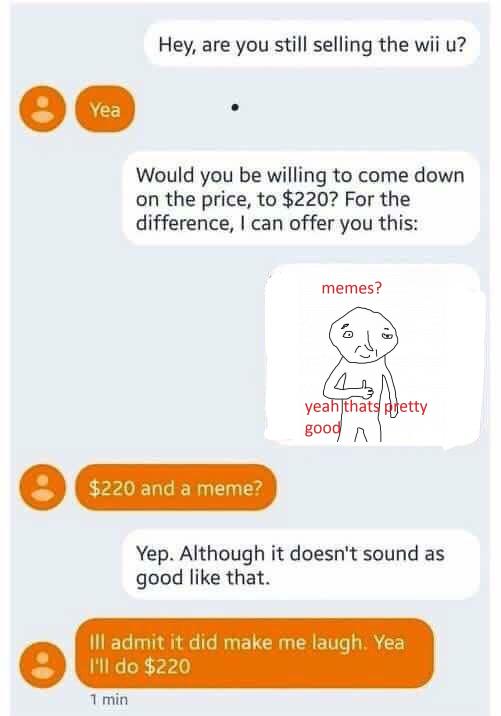Tap seller's avatar next to "$220 and a meme?"
This screenshot has width=501, height=716.
coord(42,487)
